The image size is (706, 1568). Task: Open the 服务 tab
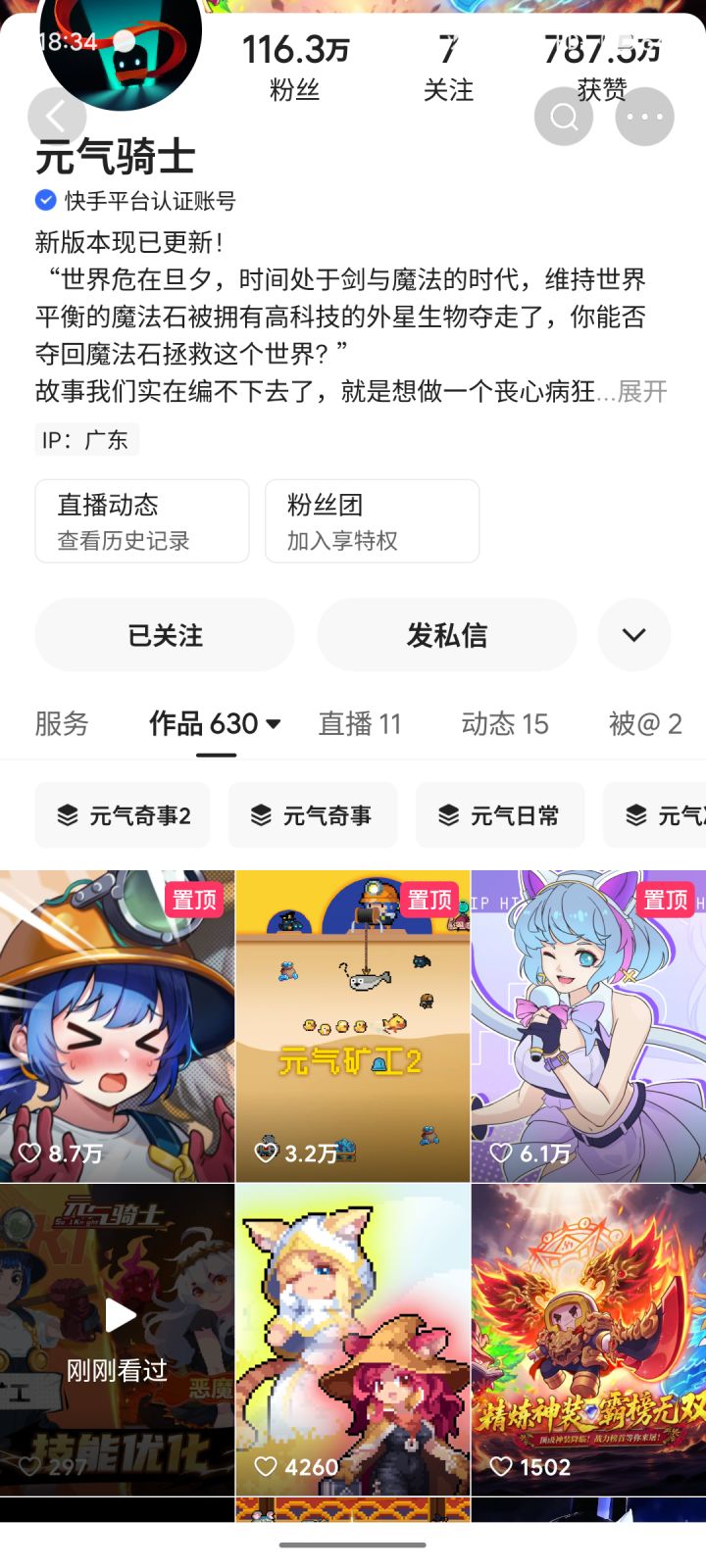63,723
